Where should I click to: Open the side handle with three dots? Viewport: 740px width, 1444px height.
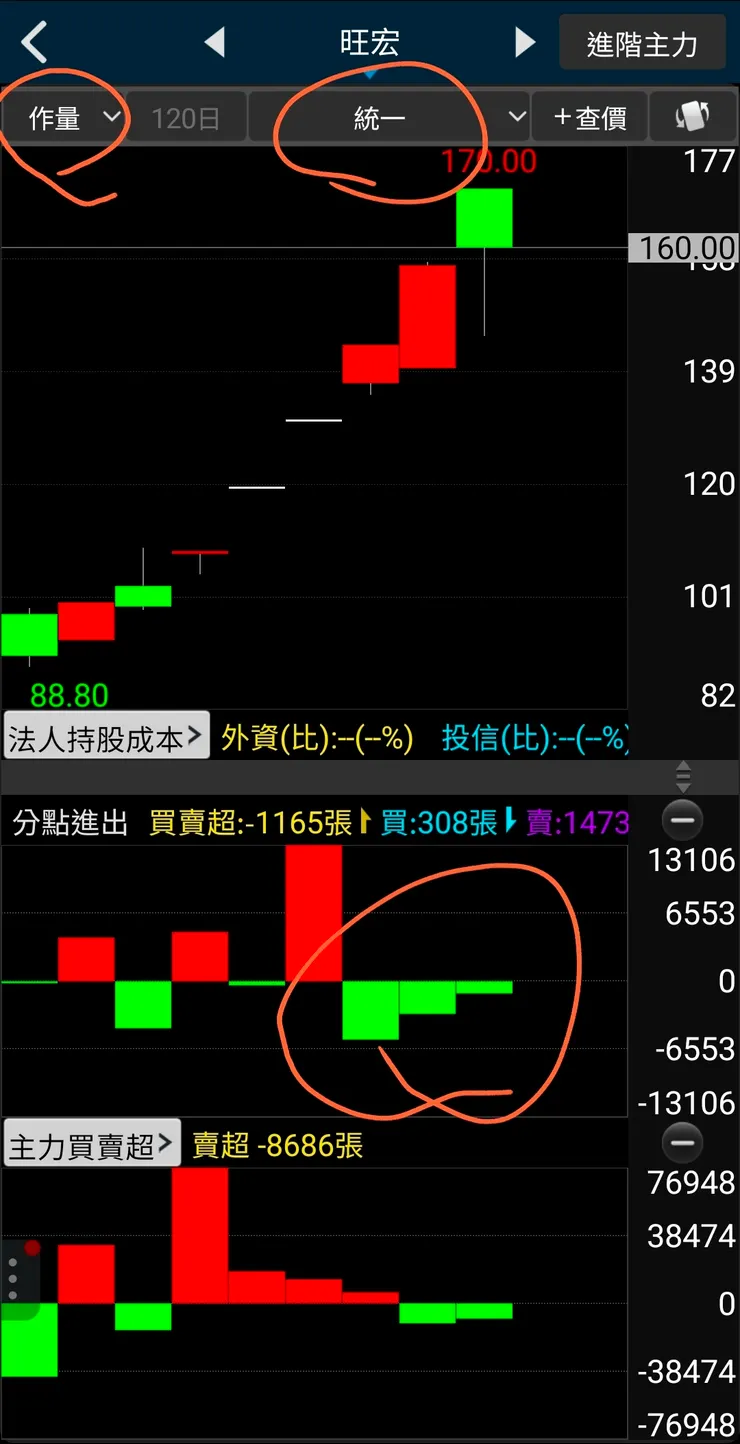click(14, 1277)
